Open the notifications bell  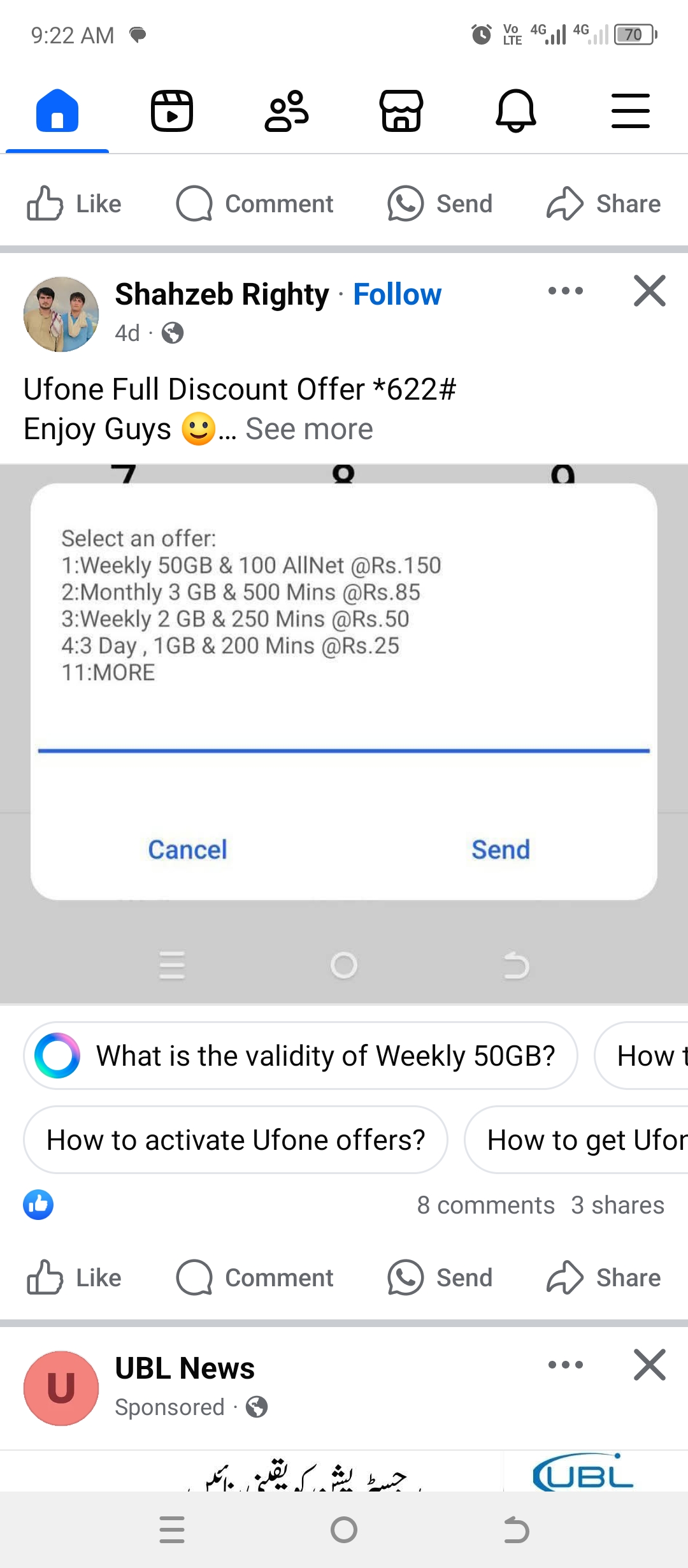coord(515,111)
